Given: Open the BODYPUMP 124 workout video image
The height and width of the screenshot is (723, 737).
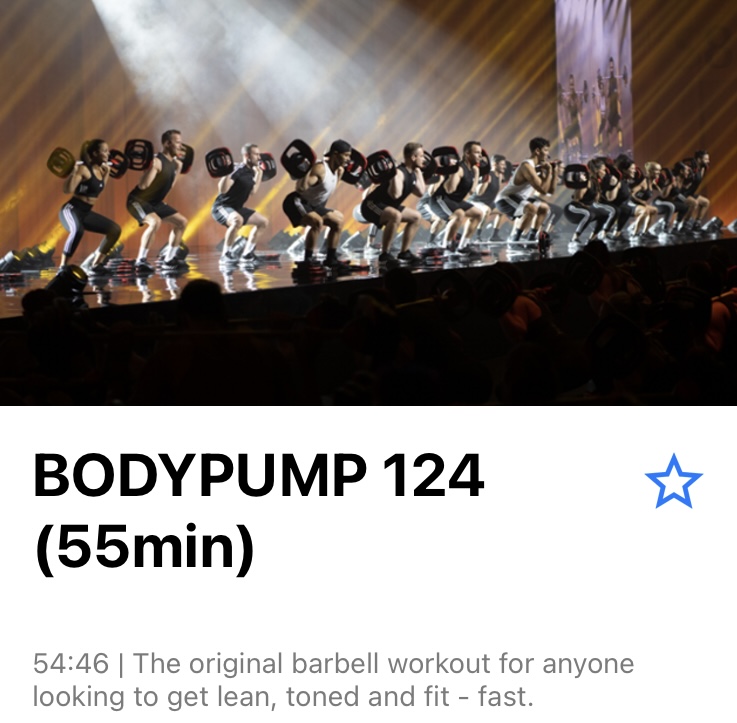Looking at the screenshot, I should (368, 202).
